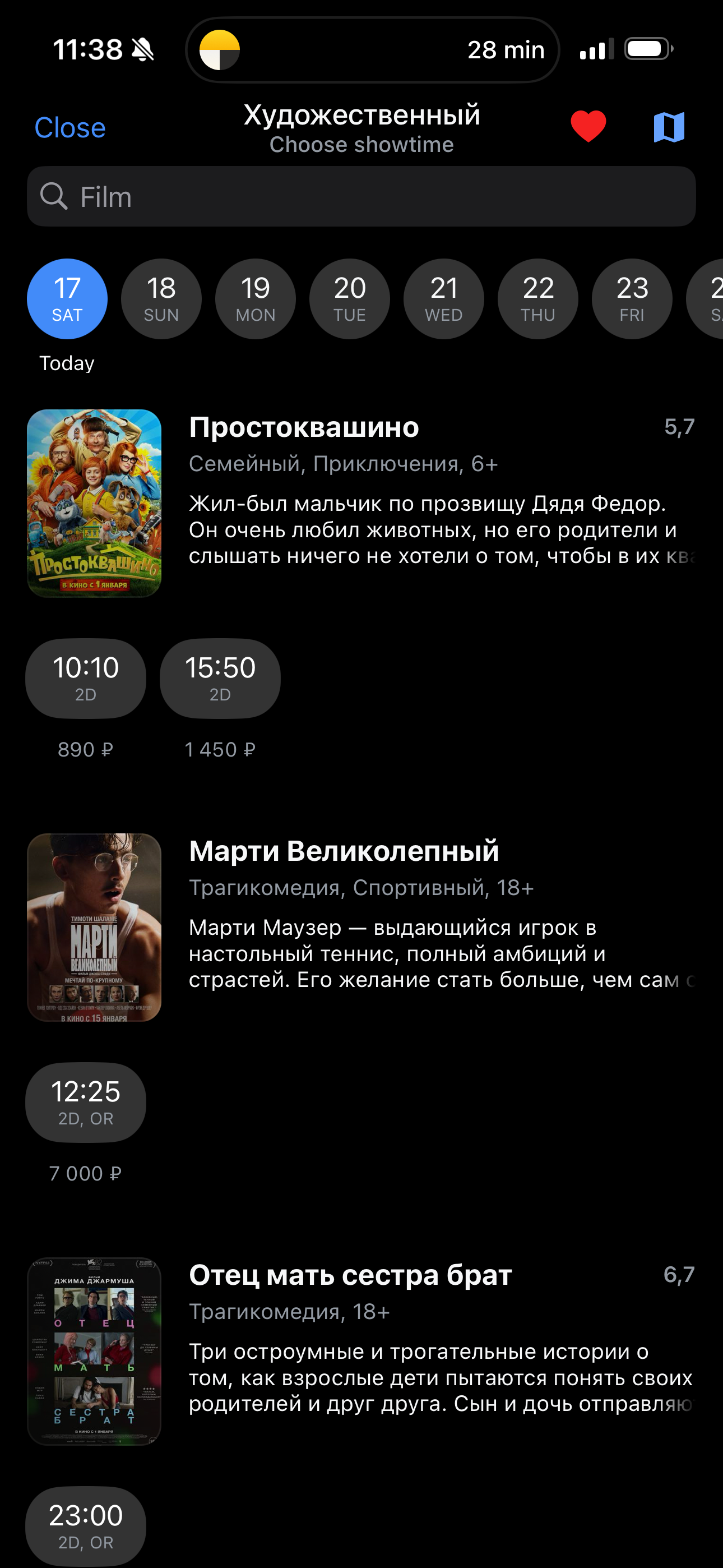723x1568 pixels.
Task: Jump to Friday the 23rd
Action: 632,299
